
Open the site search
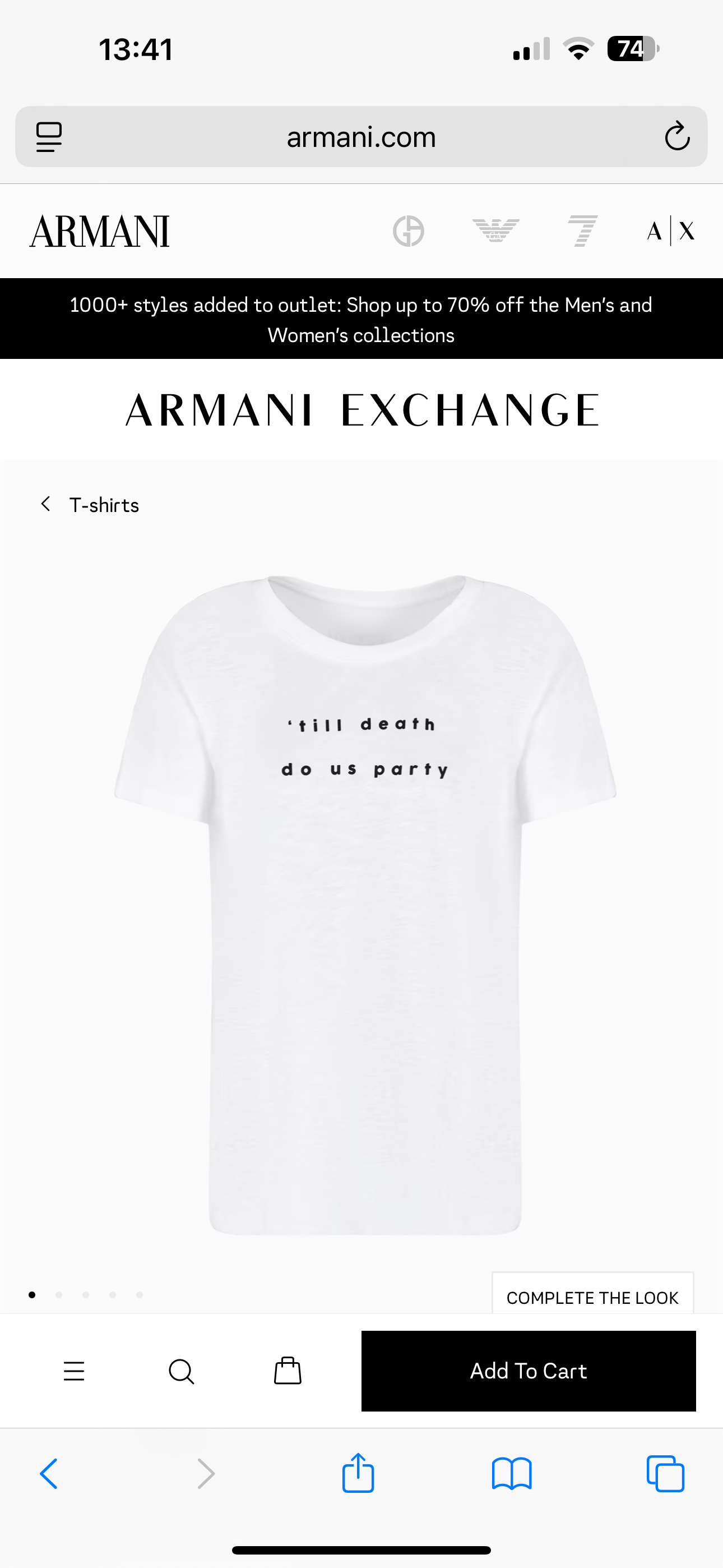[x=180, y=1371]
